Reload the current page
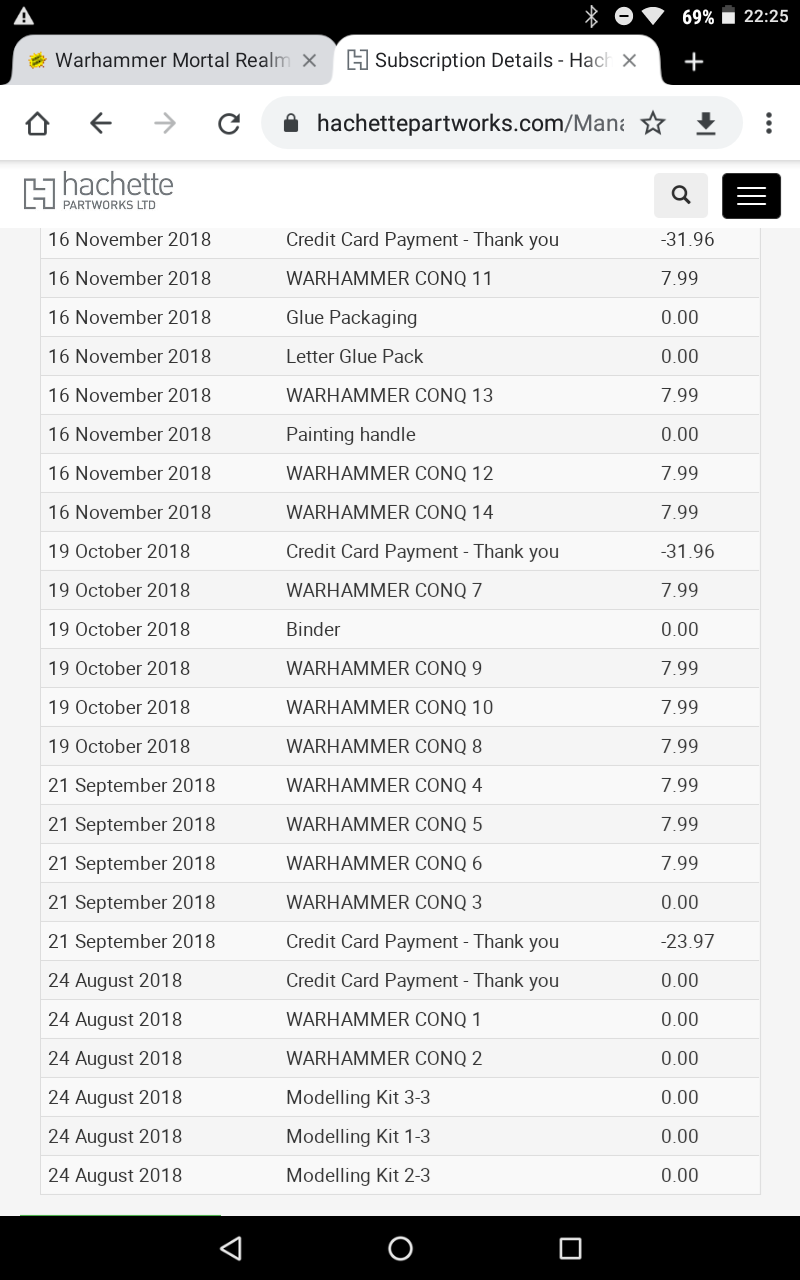The image size is (800, 1280). (x=229, y=123)
